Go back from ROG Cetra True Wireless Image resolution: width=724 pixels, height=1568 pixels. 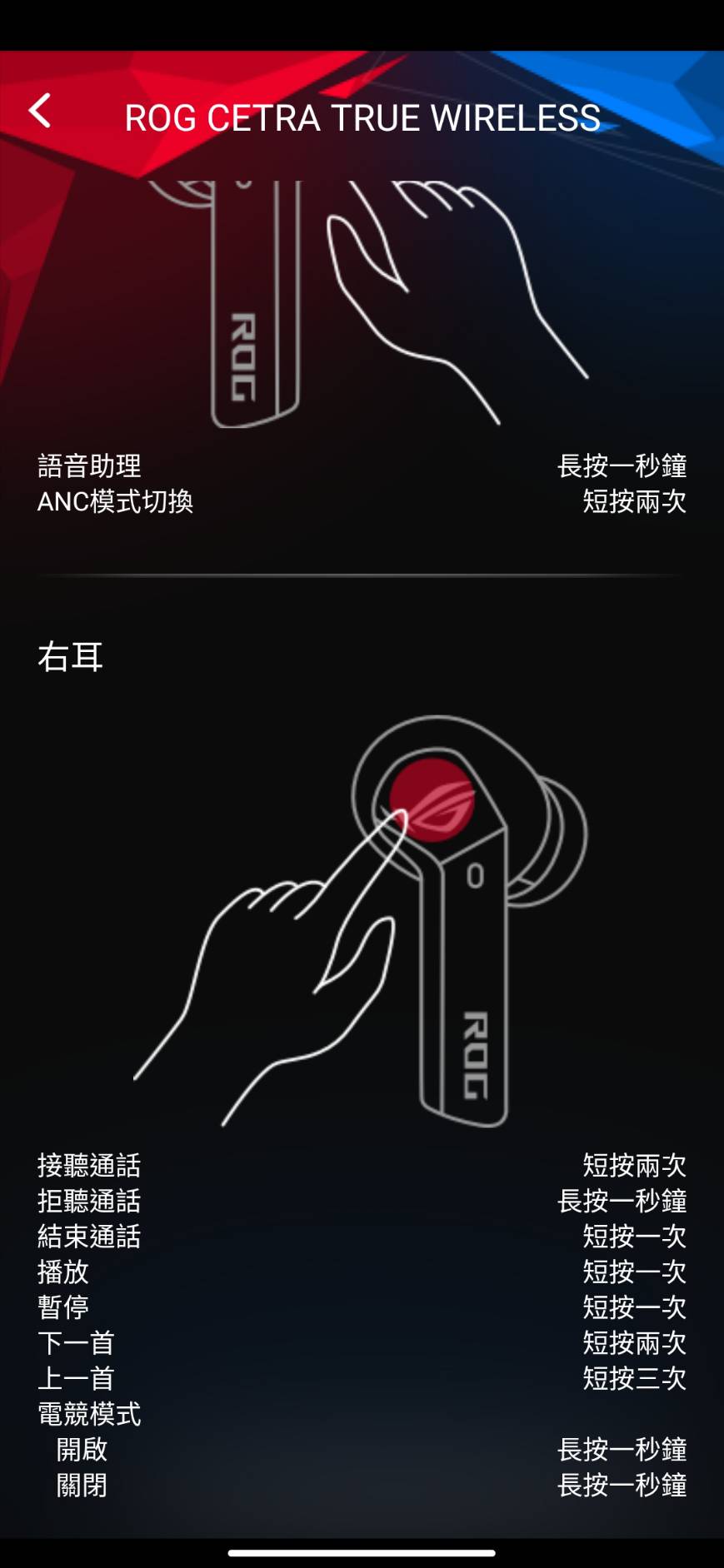[40, 111]
